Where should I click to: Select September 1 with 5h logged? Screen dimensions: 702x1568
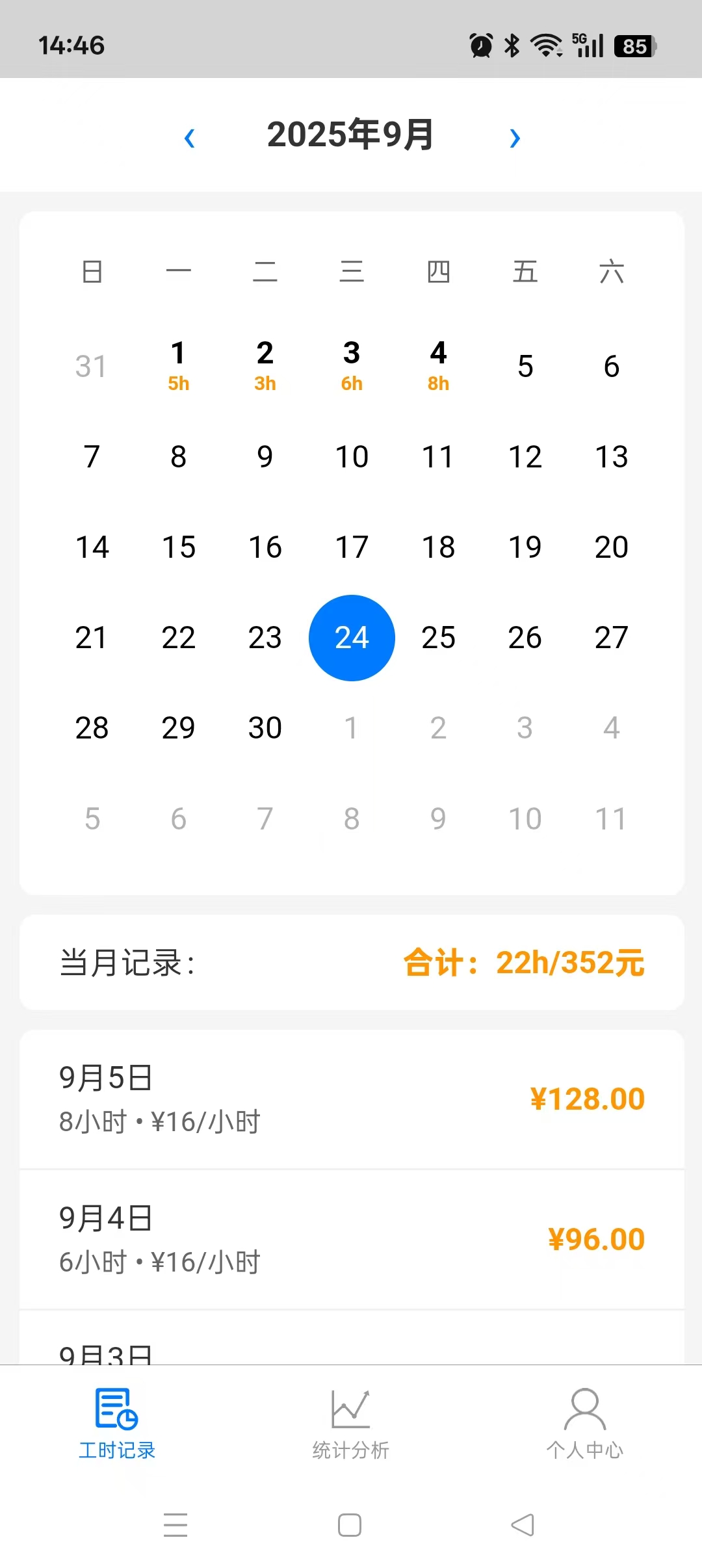tap(178, 365)
